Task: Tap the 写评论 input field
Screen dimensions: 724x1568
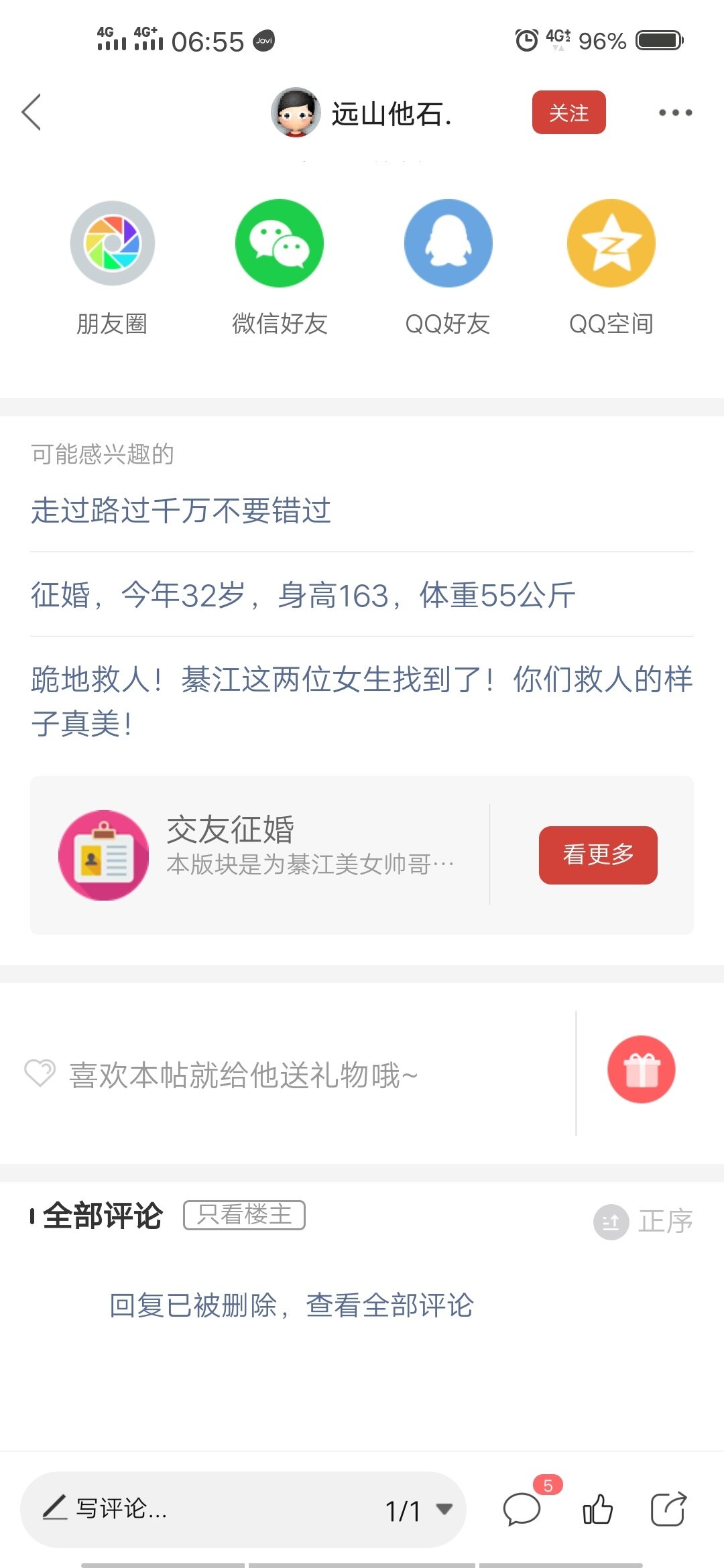Action: coord(201,1509)
